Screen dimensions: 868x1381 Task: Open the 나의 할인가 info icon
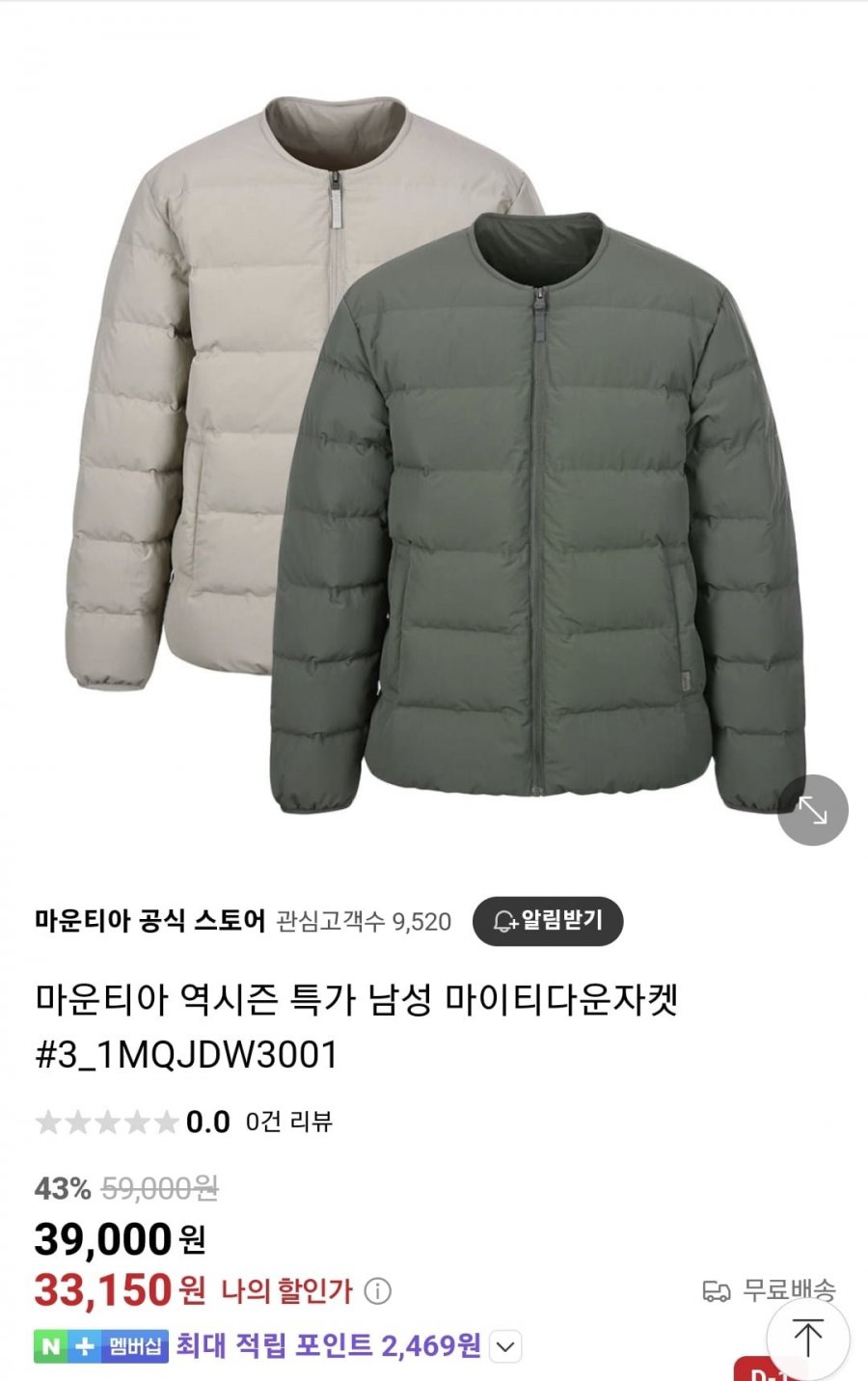click(378, 1291)
